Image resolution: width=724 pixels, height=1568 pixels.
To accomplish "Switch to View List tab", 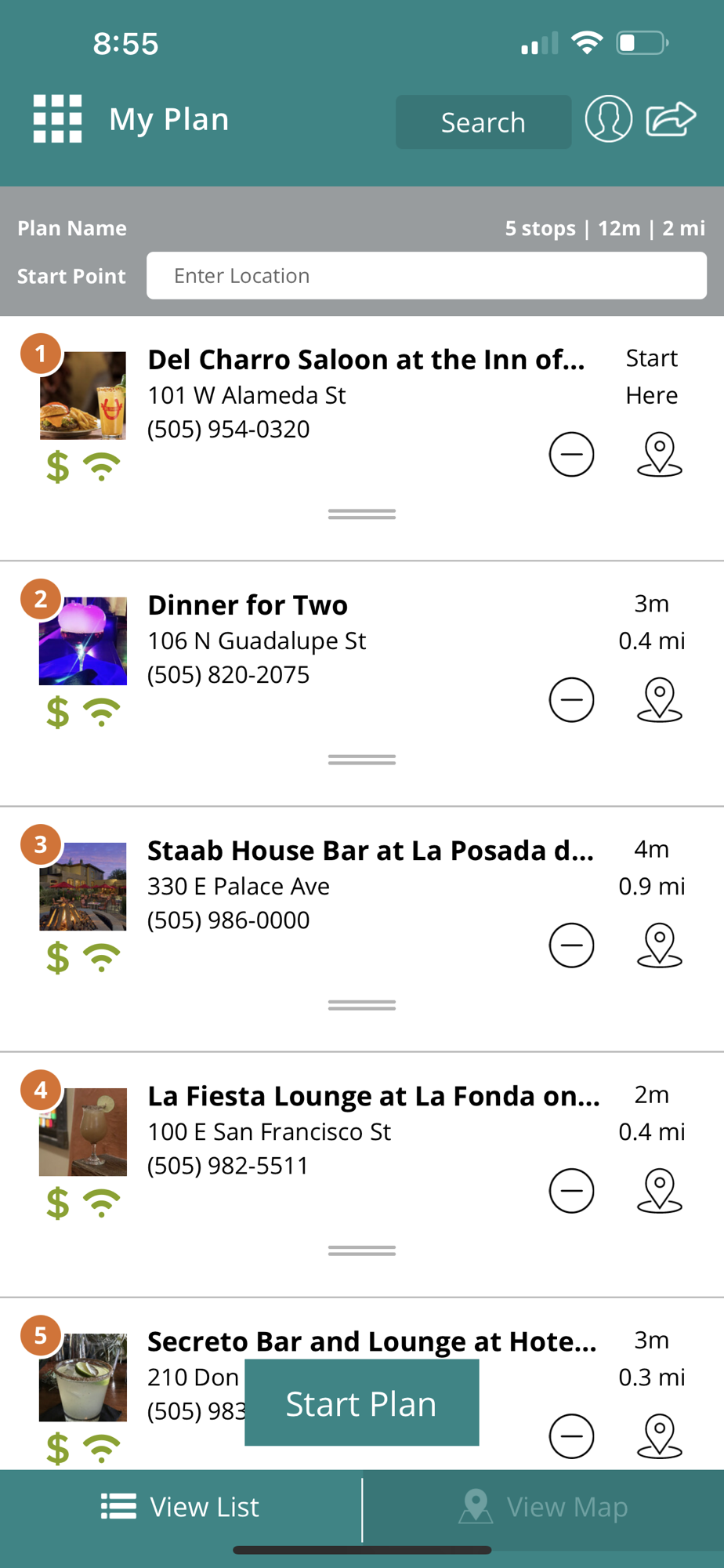I will coord(181,1507).
